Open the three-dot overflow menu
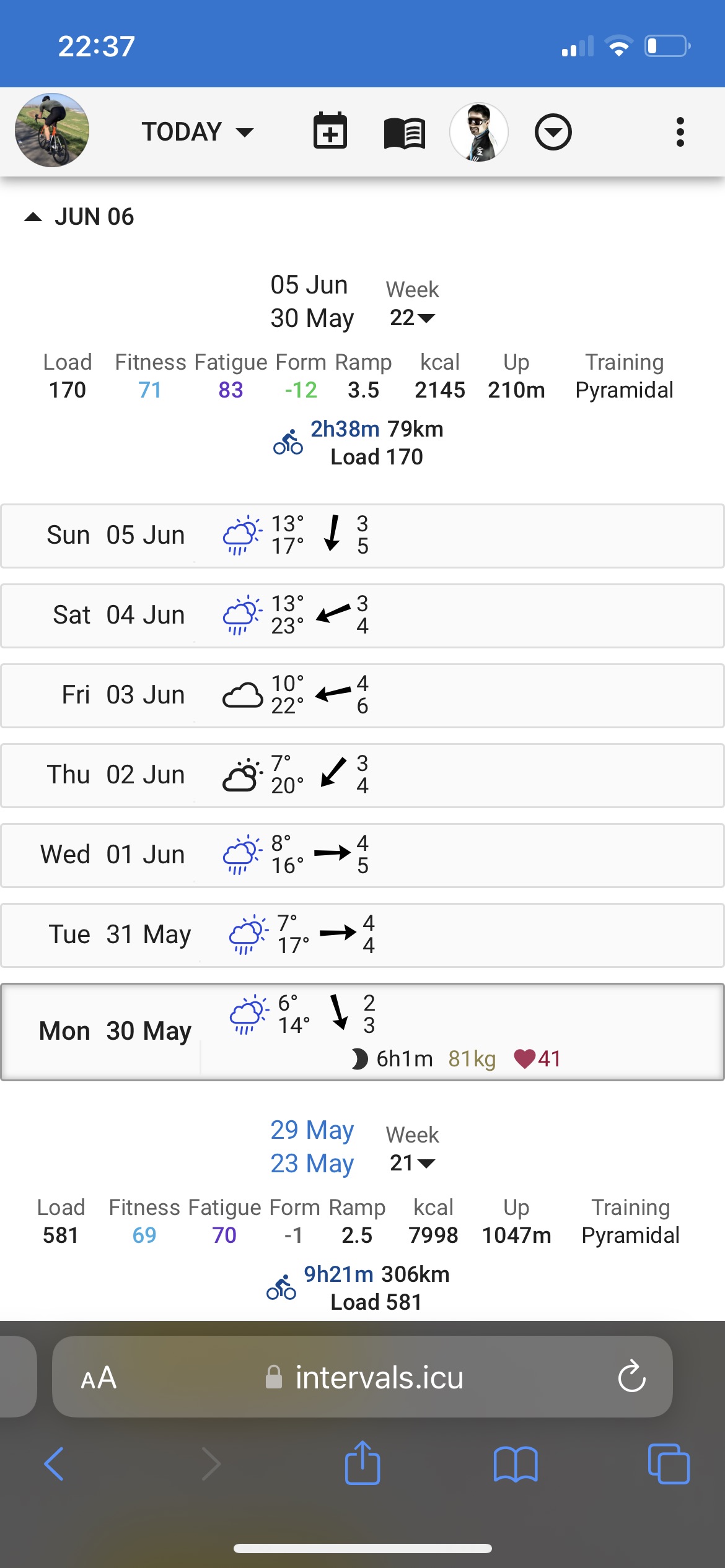This screenshot has width=725, height=1568. click(680, 132)
